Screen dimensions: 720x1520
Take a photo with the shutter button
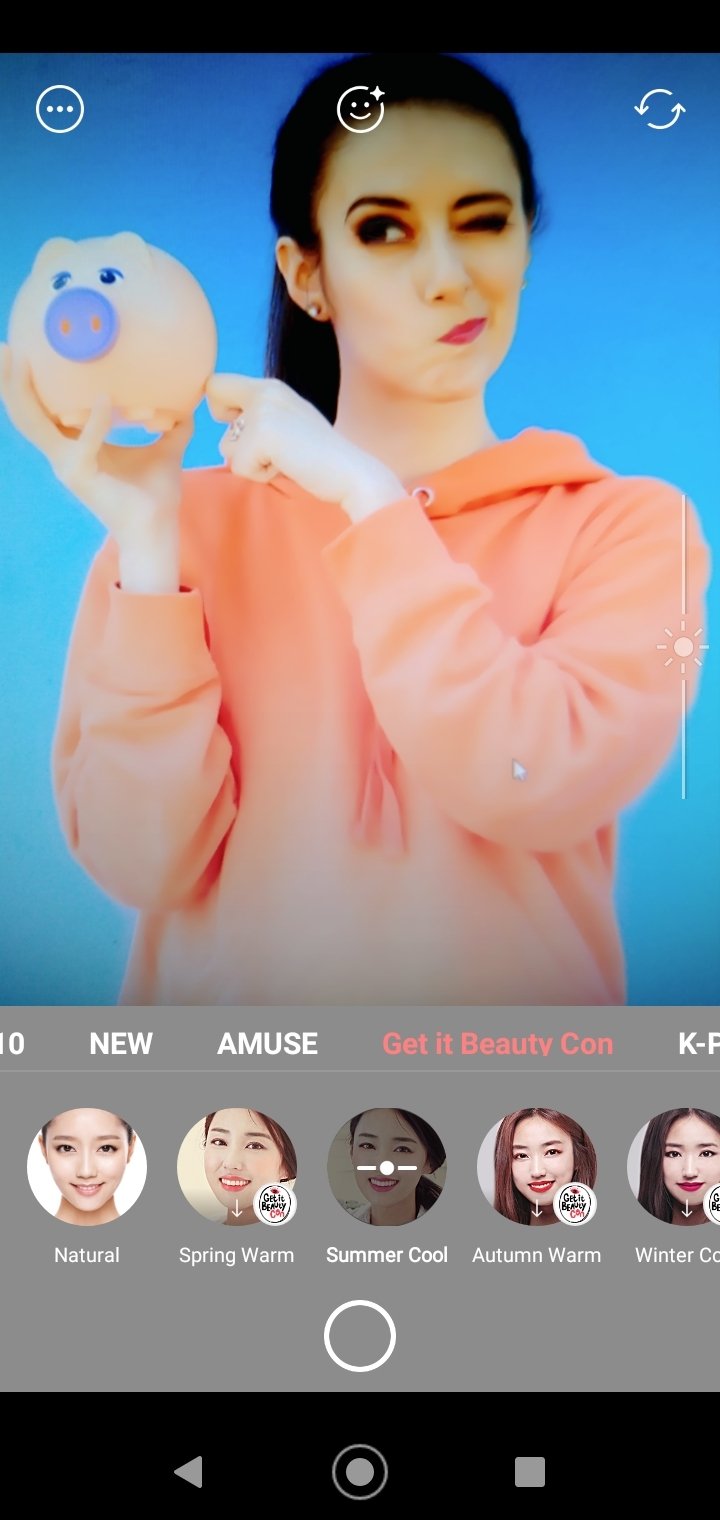tap(360, 1336)
